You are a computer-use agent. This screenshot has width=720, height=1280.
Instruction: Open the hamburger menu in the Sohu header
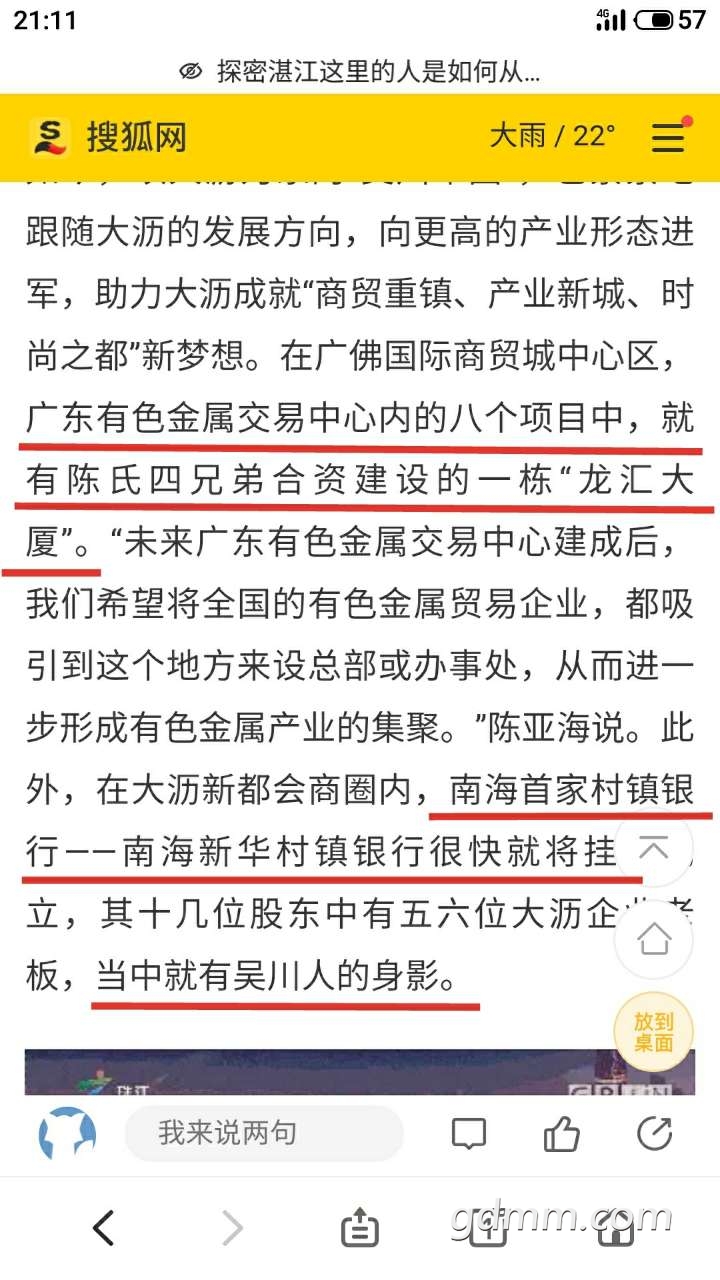[669, 137]
